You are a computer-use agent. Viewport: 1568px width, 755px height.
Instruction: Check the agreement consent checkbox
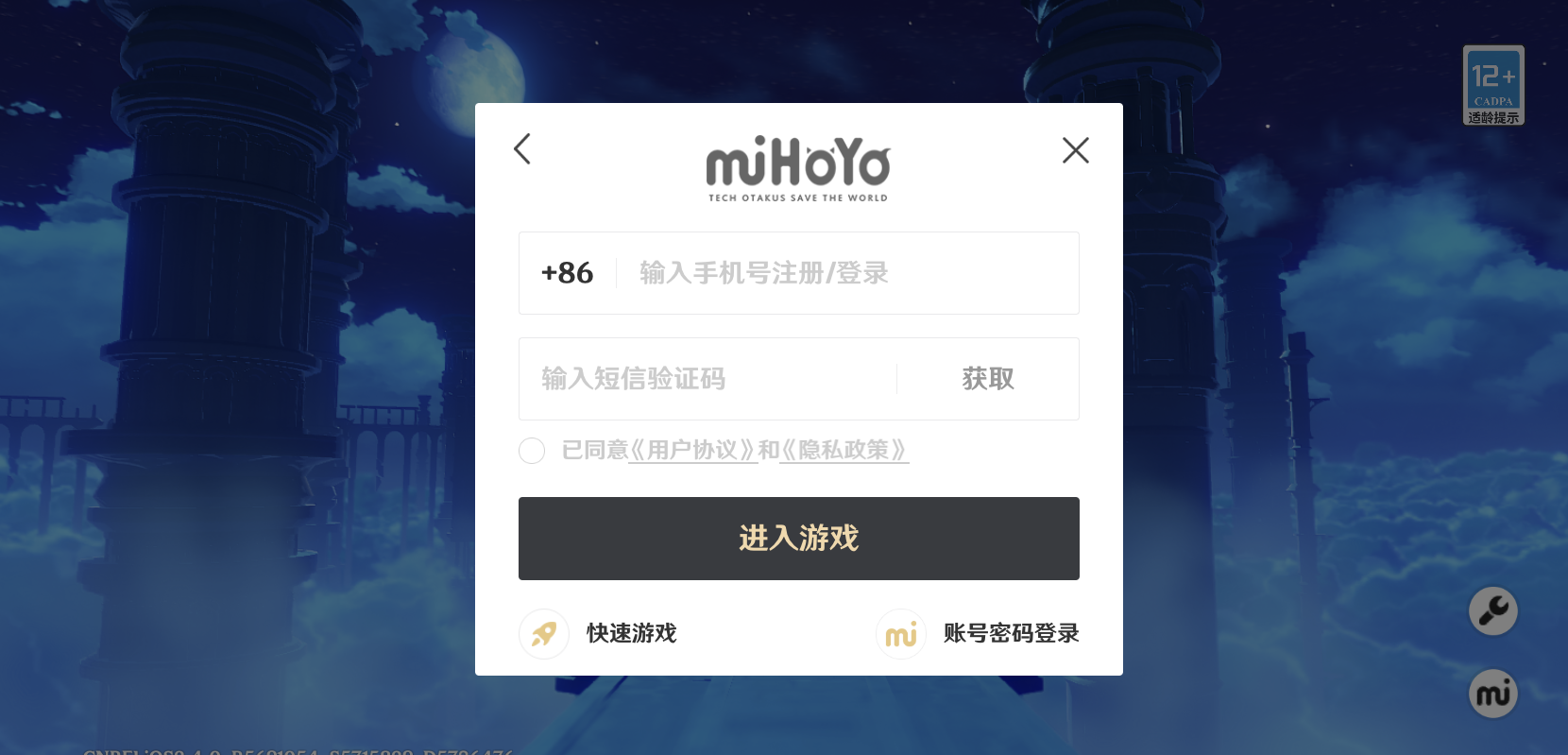pyautogui.click(x=532, y=451)
